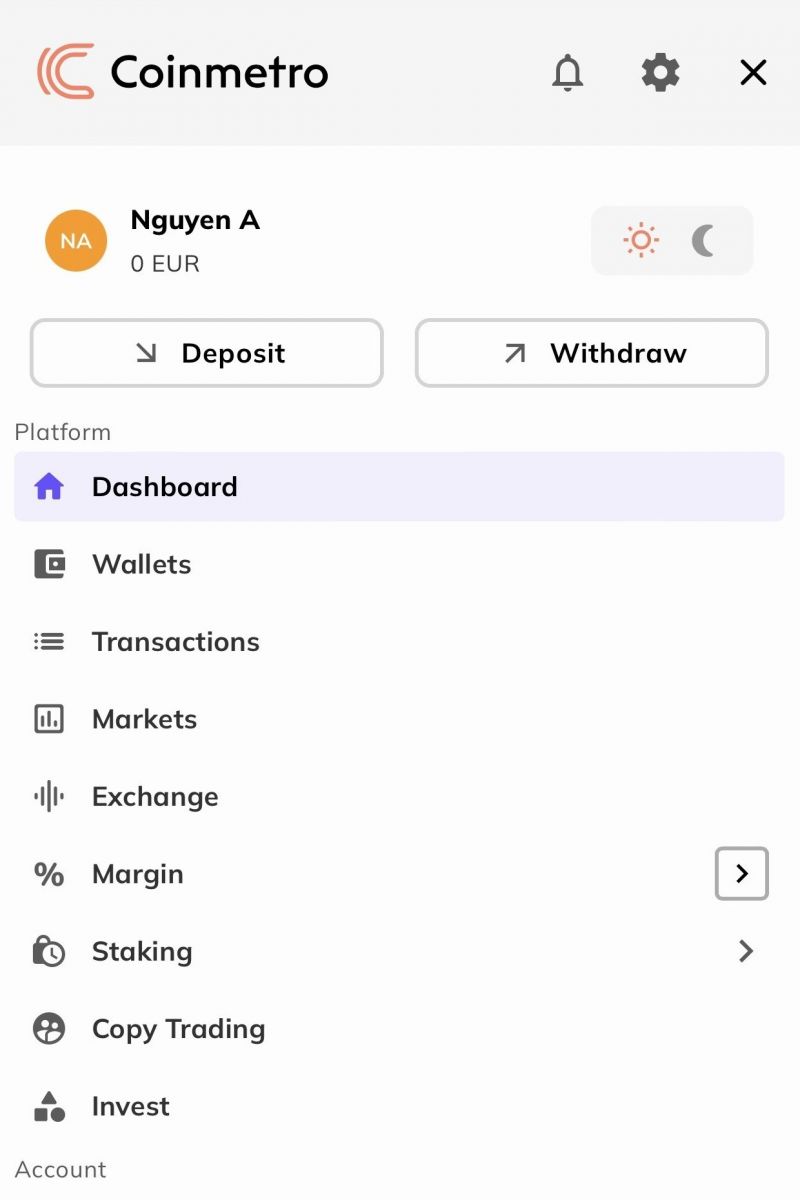Select the Margin percent icon
Screen dimensions: 800x1200
[47, 873]
